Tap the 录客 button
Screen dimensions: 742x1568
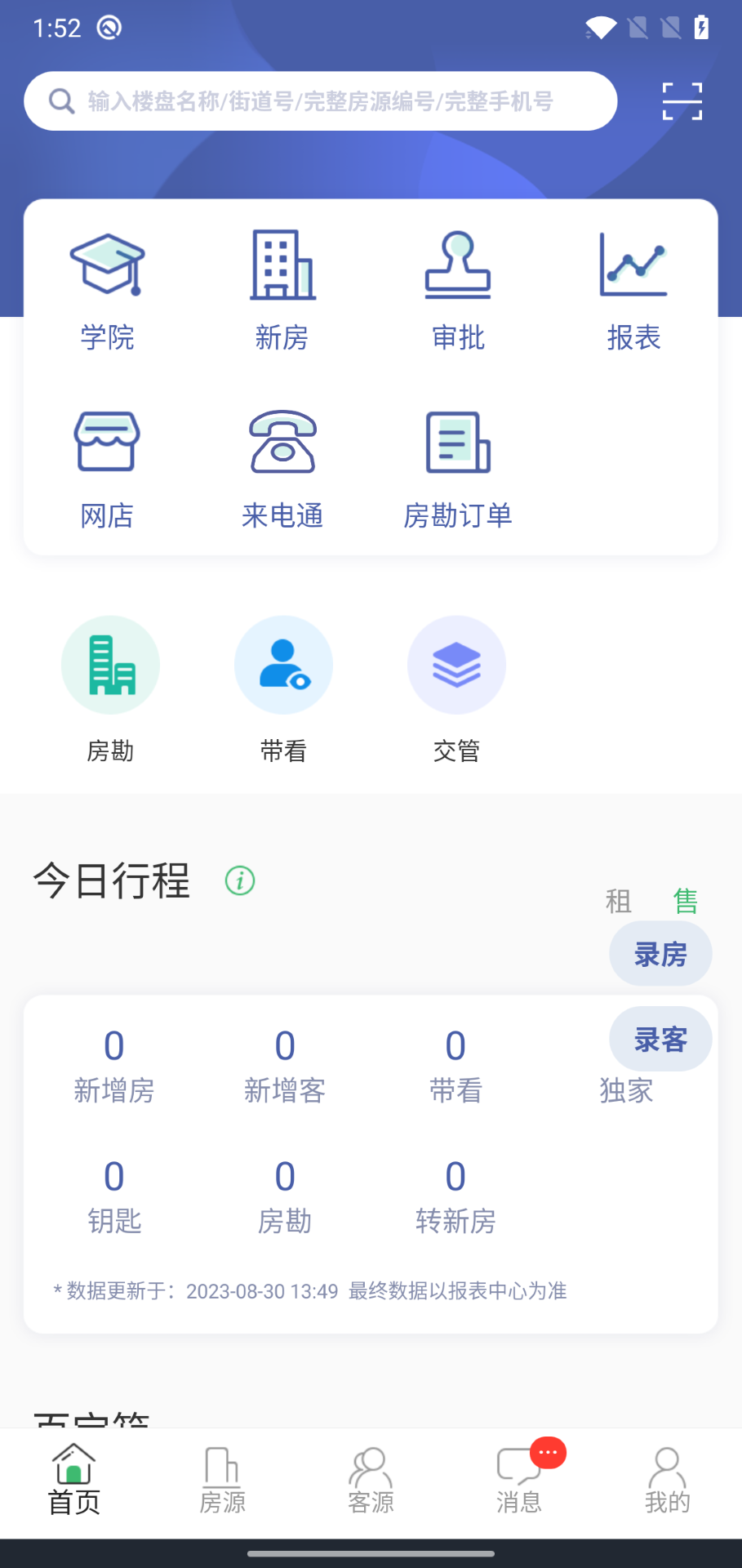click(660, 1038)
